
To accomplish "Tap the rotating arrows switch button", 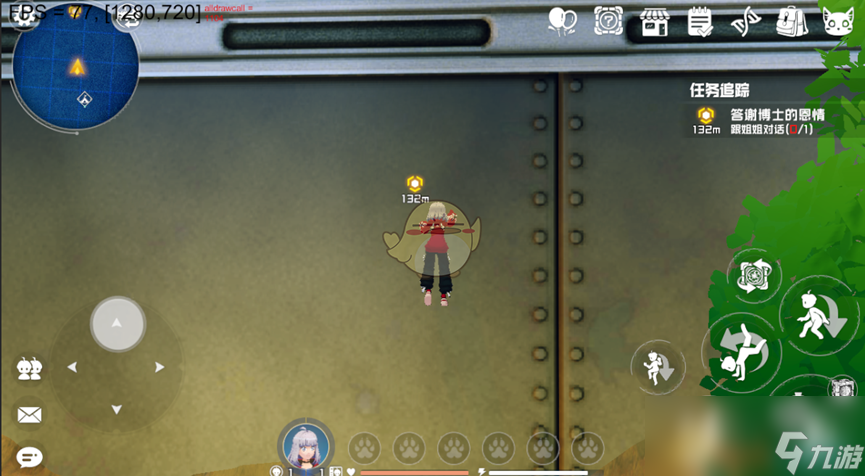I will 753,277.
